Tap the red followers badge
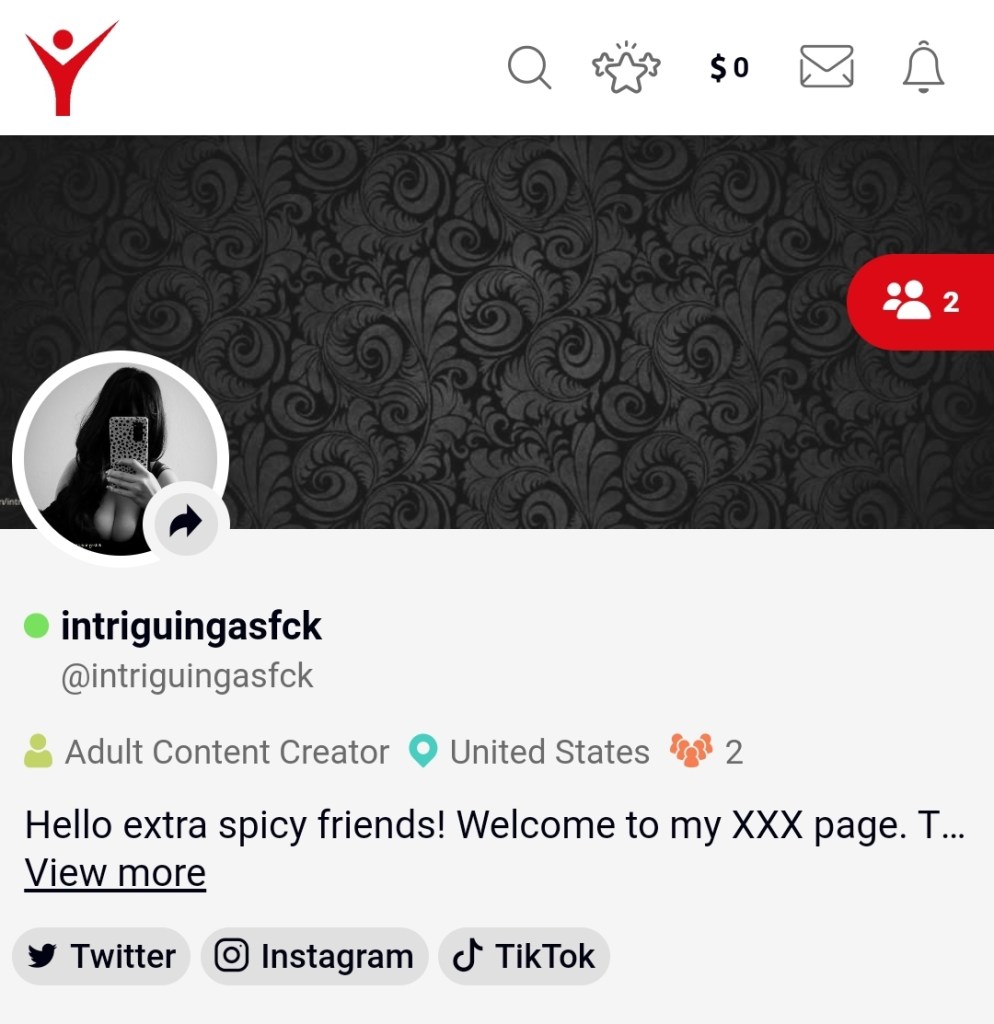 921,301
